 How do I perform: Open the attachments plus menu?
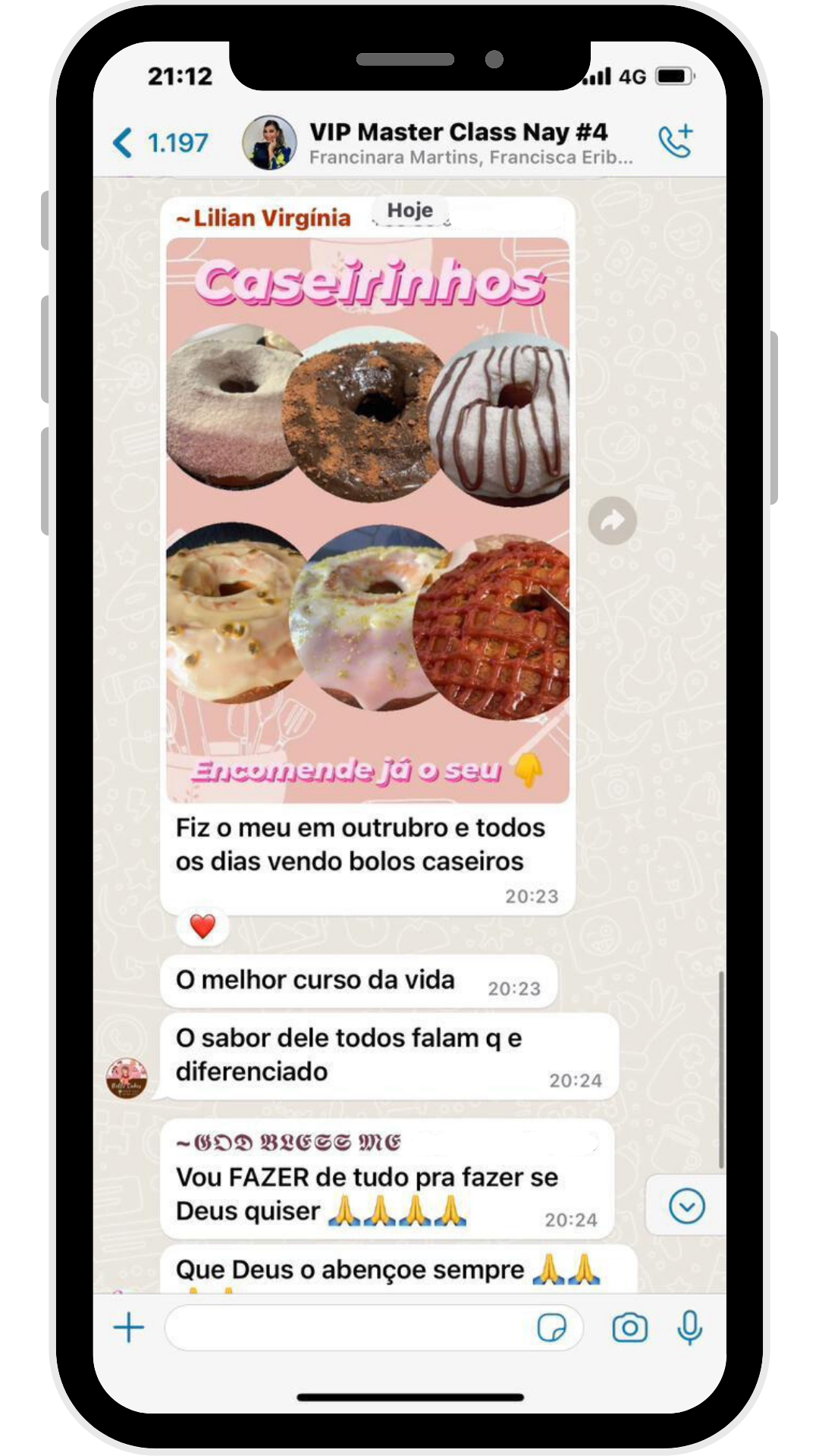(x=129, y=1328)
